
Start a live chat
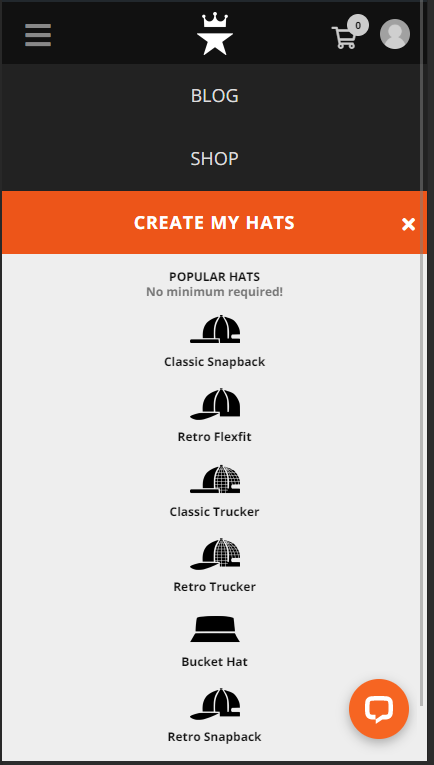[x=379, y=709]
